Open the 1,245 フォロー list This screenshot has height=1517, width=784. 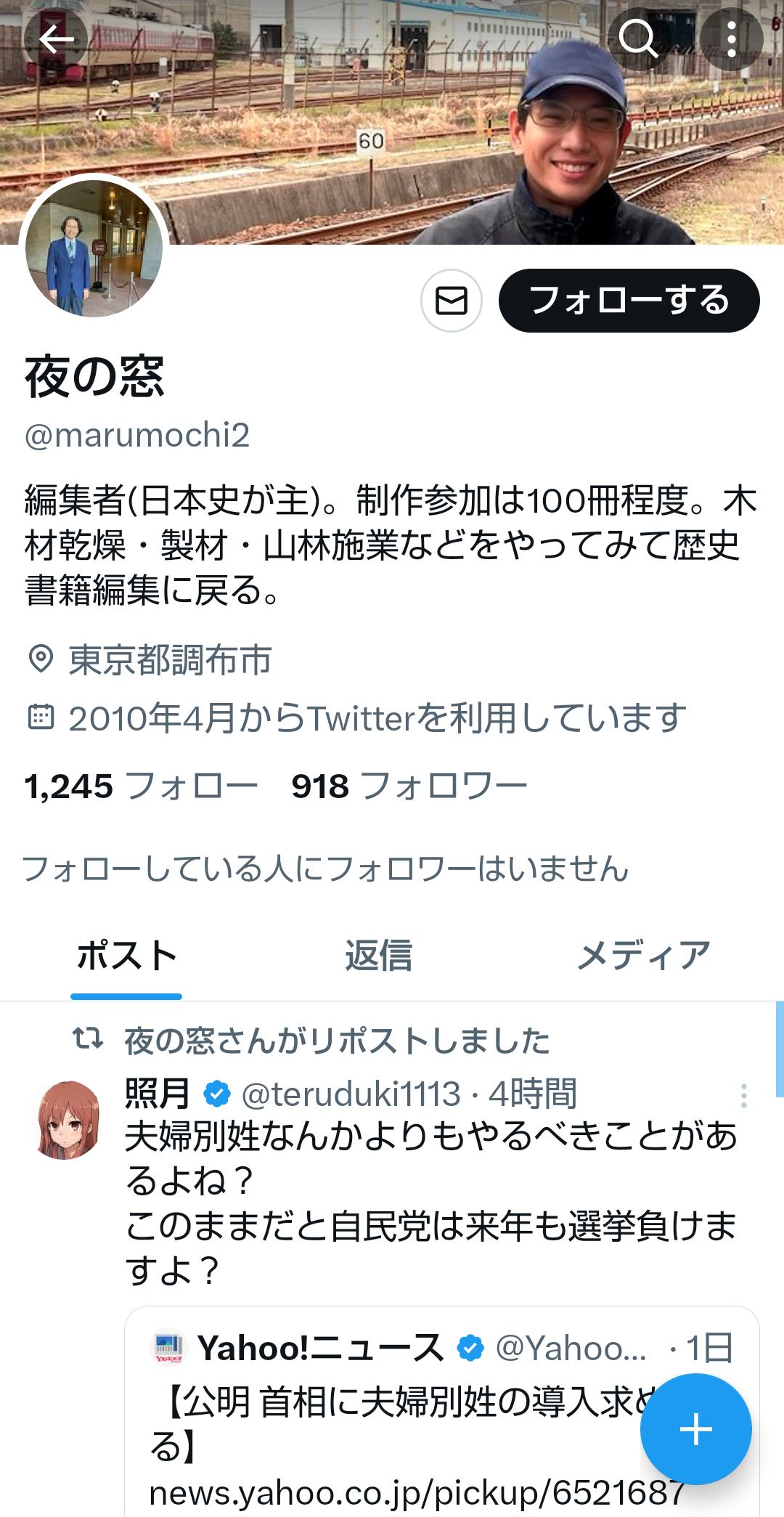[141, 786]
